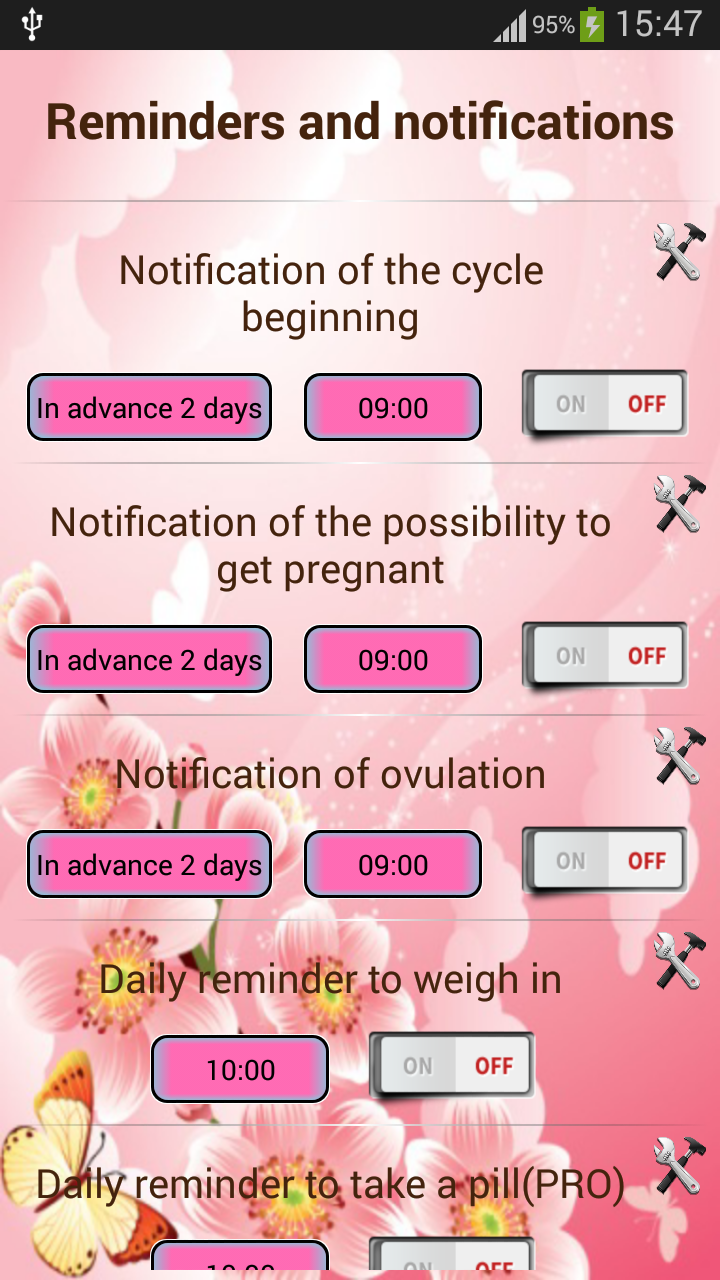Open settings for ovulation notification
Viewport: 720px width, 1280px height.
coord(678,757)
